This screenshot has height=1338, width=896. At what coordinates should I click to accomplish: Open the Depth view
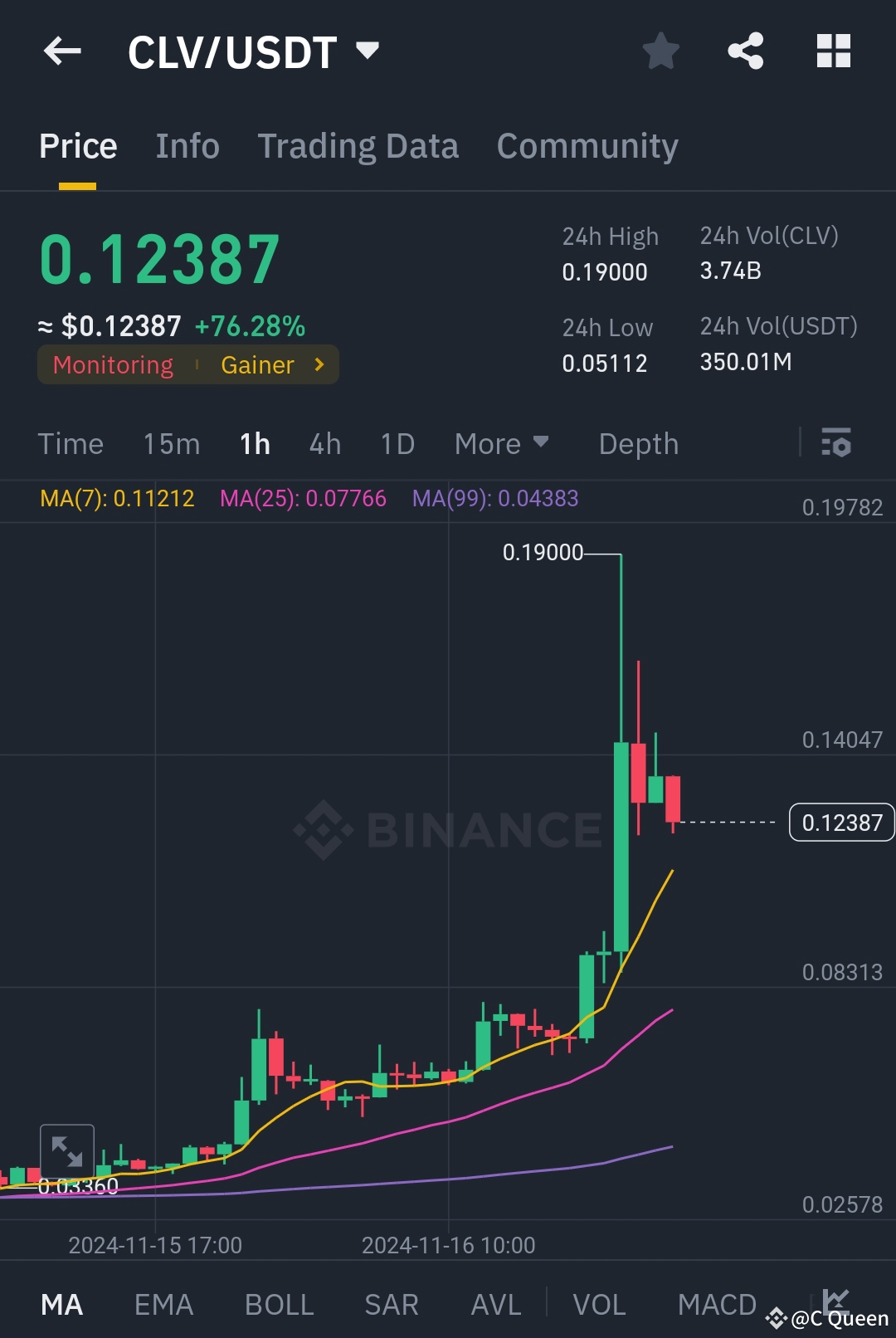(638, 444)
